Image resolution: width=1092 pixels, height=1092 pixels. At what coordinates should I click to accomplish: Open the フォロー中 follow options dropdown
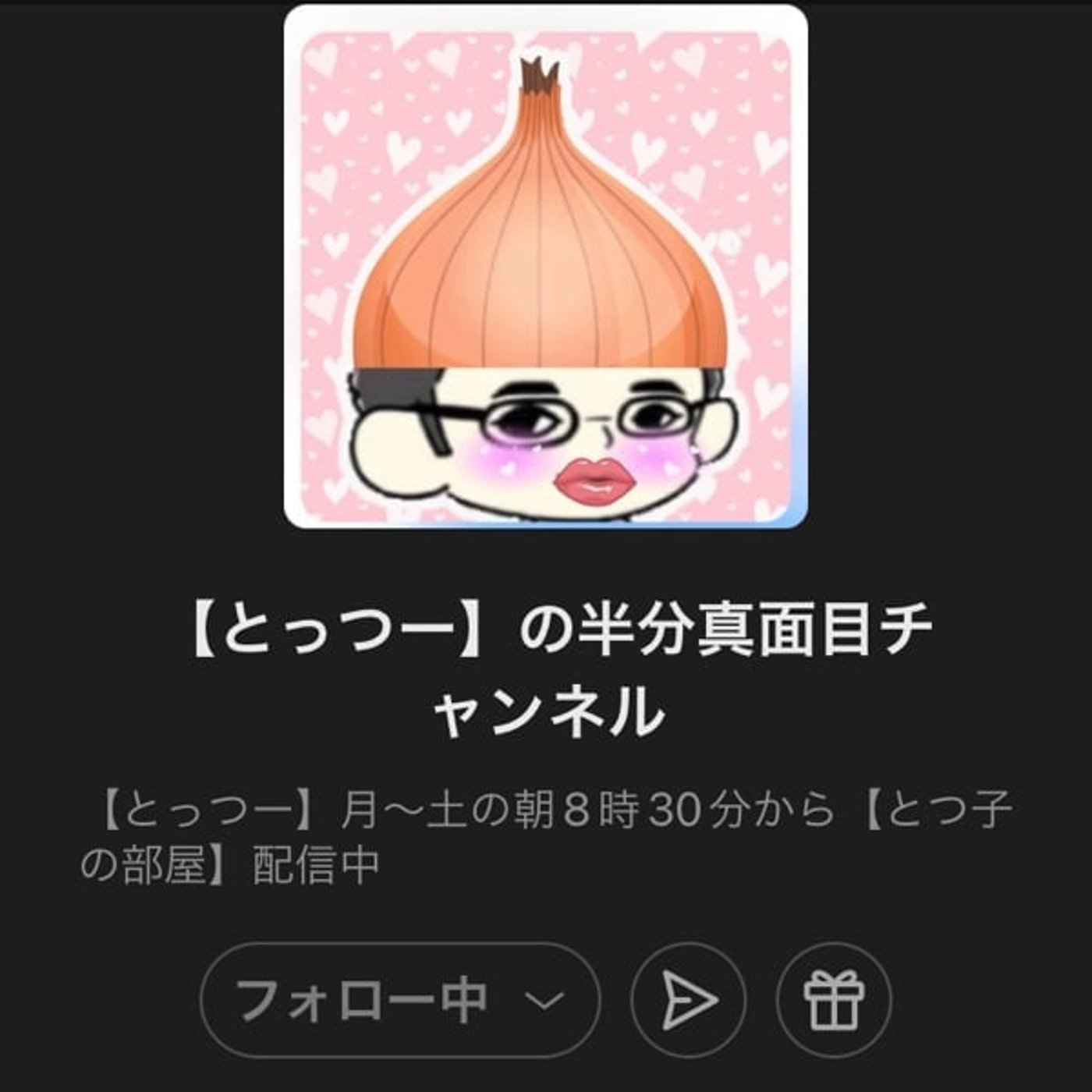[399, 1000]
